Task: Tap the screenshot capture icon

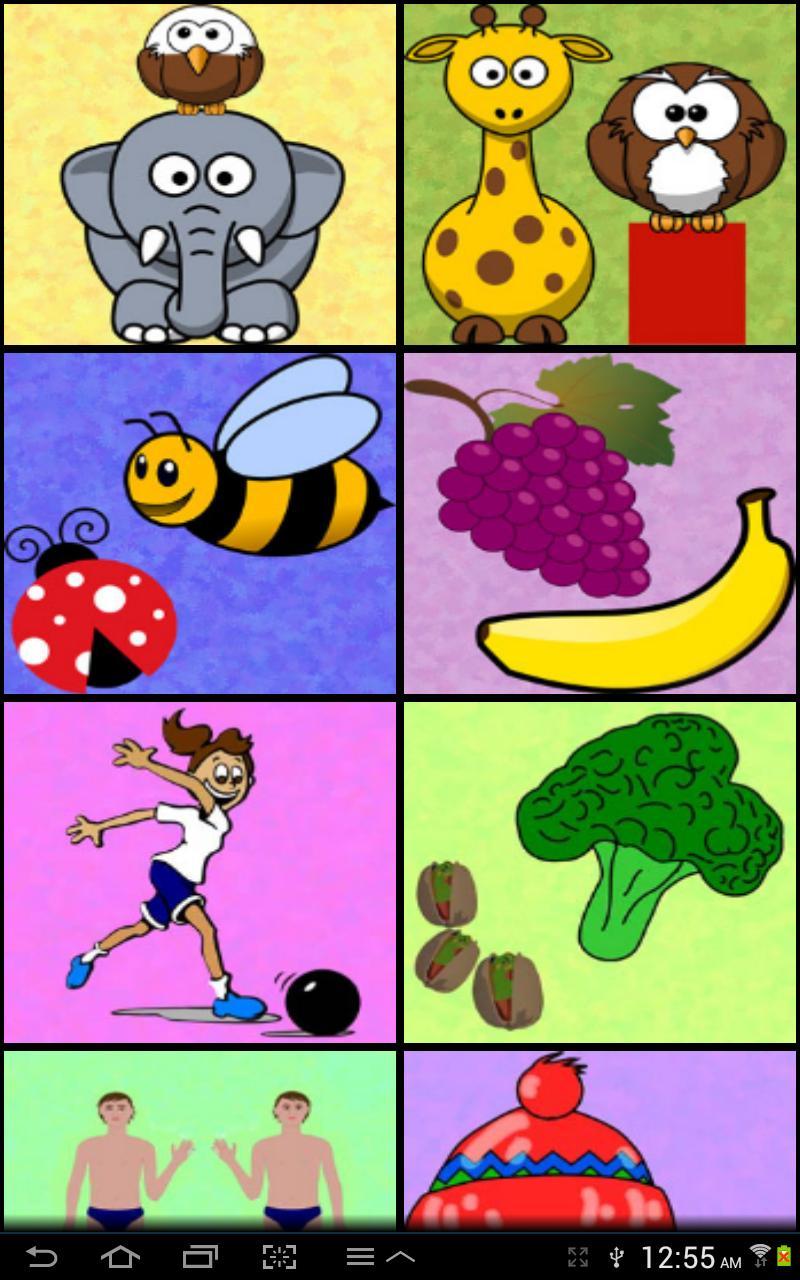Action: pyautogui.click(x=280, y=1258)
